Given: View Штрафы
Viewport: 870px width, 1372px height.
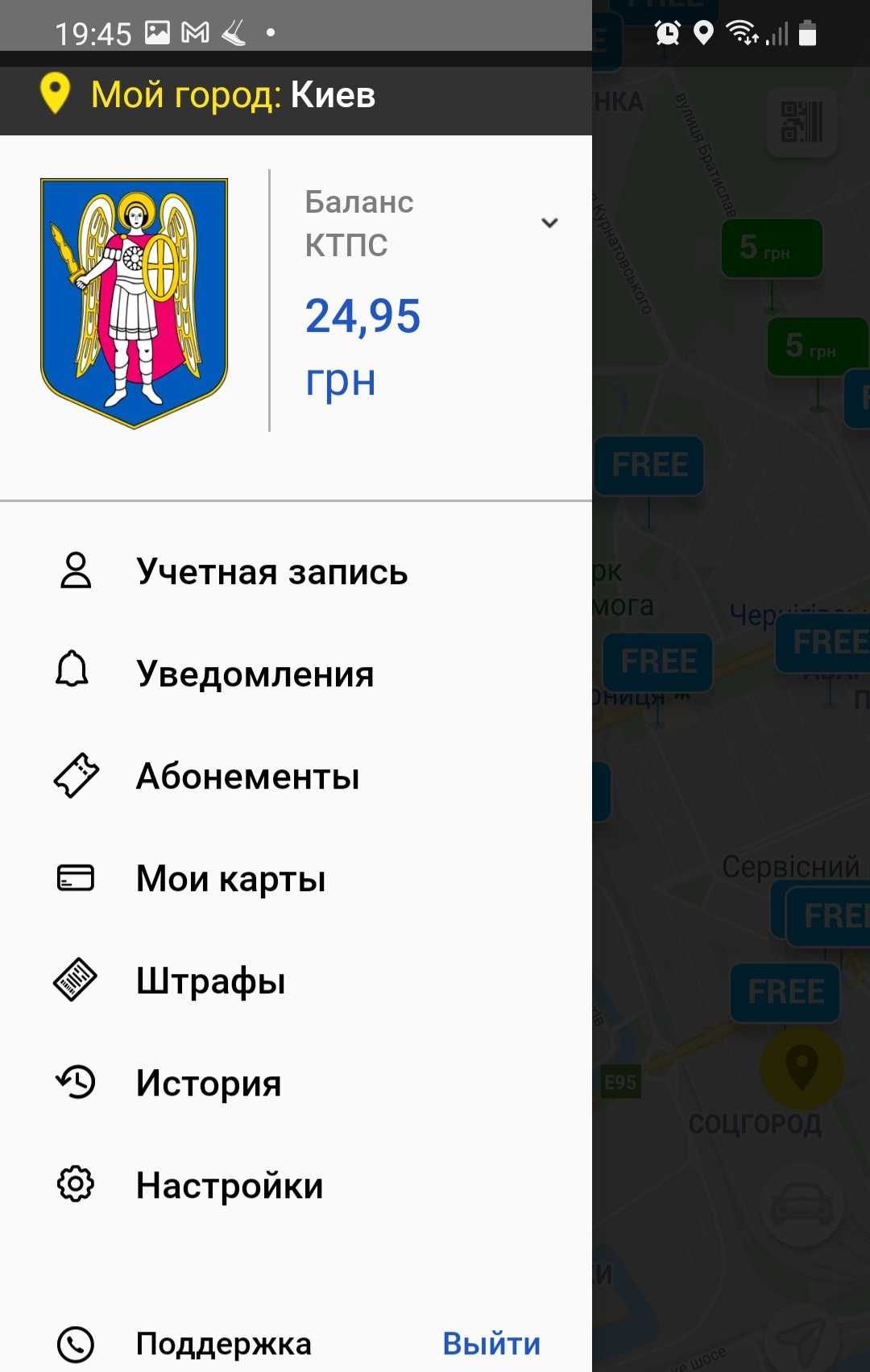Looking at the screenshot, I should [210, 981].
